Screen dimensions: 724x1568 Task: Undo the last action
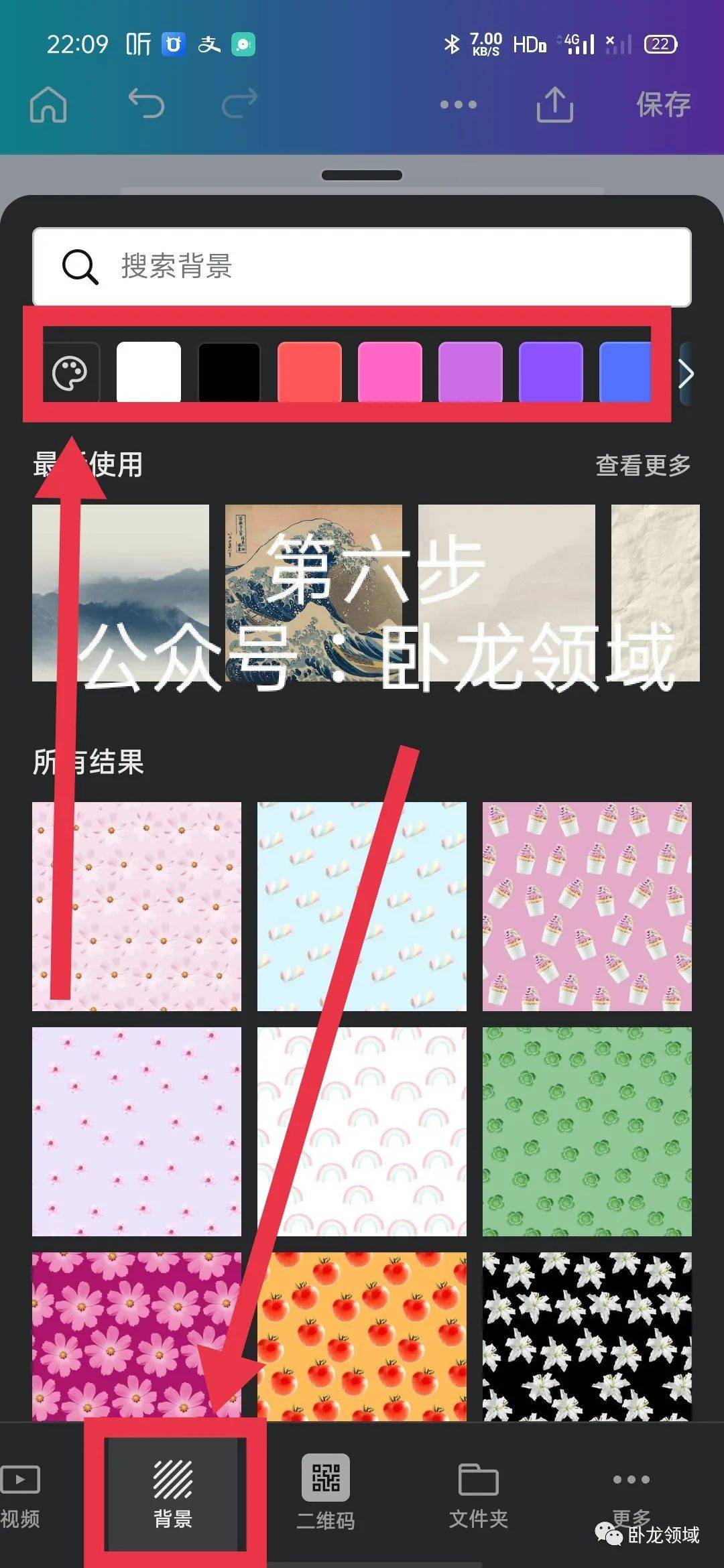point(146,104)
